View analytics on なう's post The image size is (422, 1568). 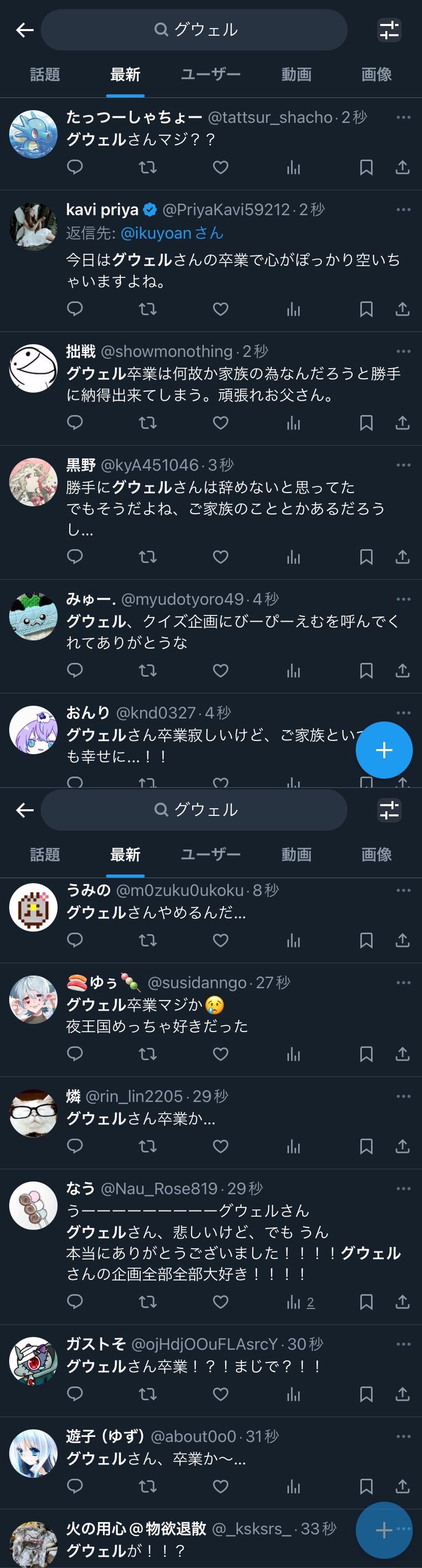click(294, 1302)
